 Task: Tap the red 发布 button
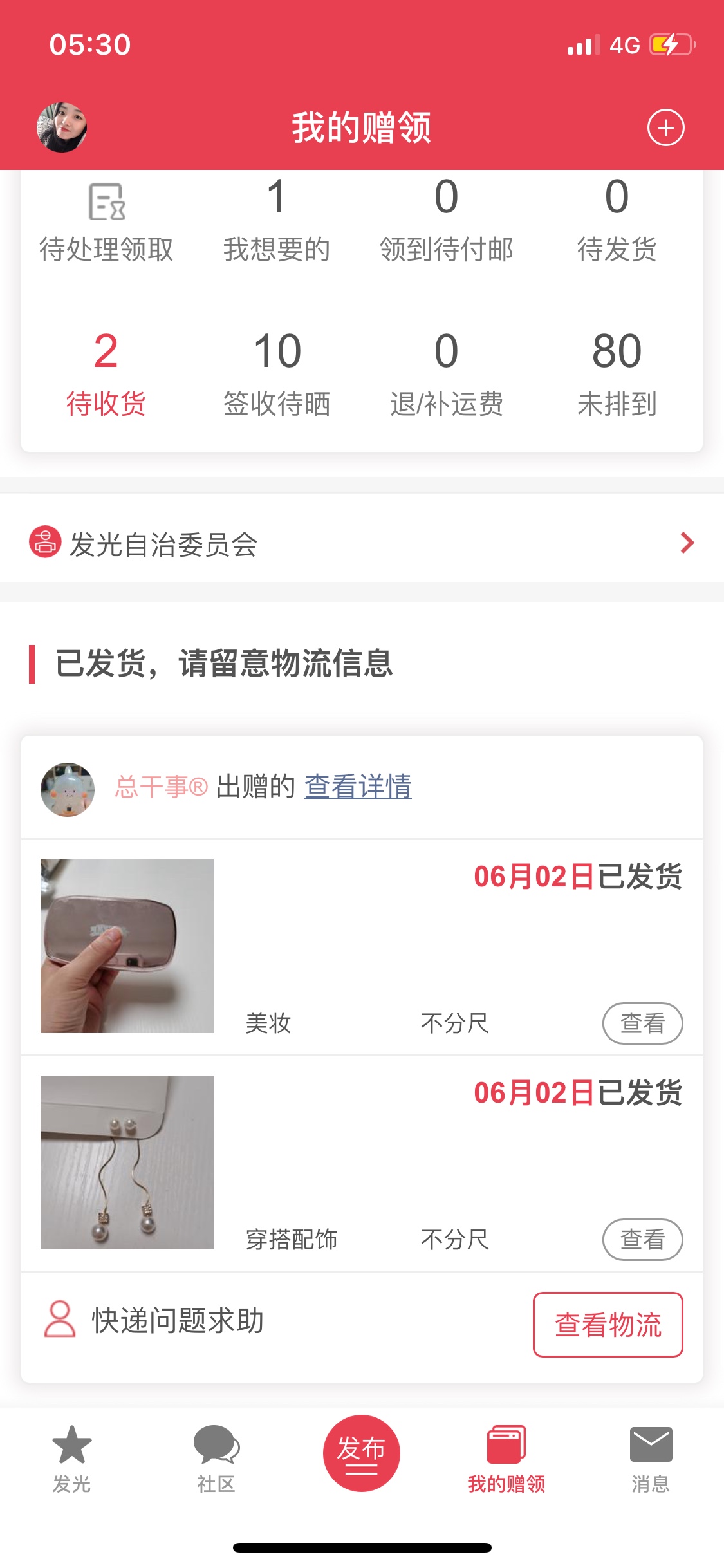(x=362, y=1453)
